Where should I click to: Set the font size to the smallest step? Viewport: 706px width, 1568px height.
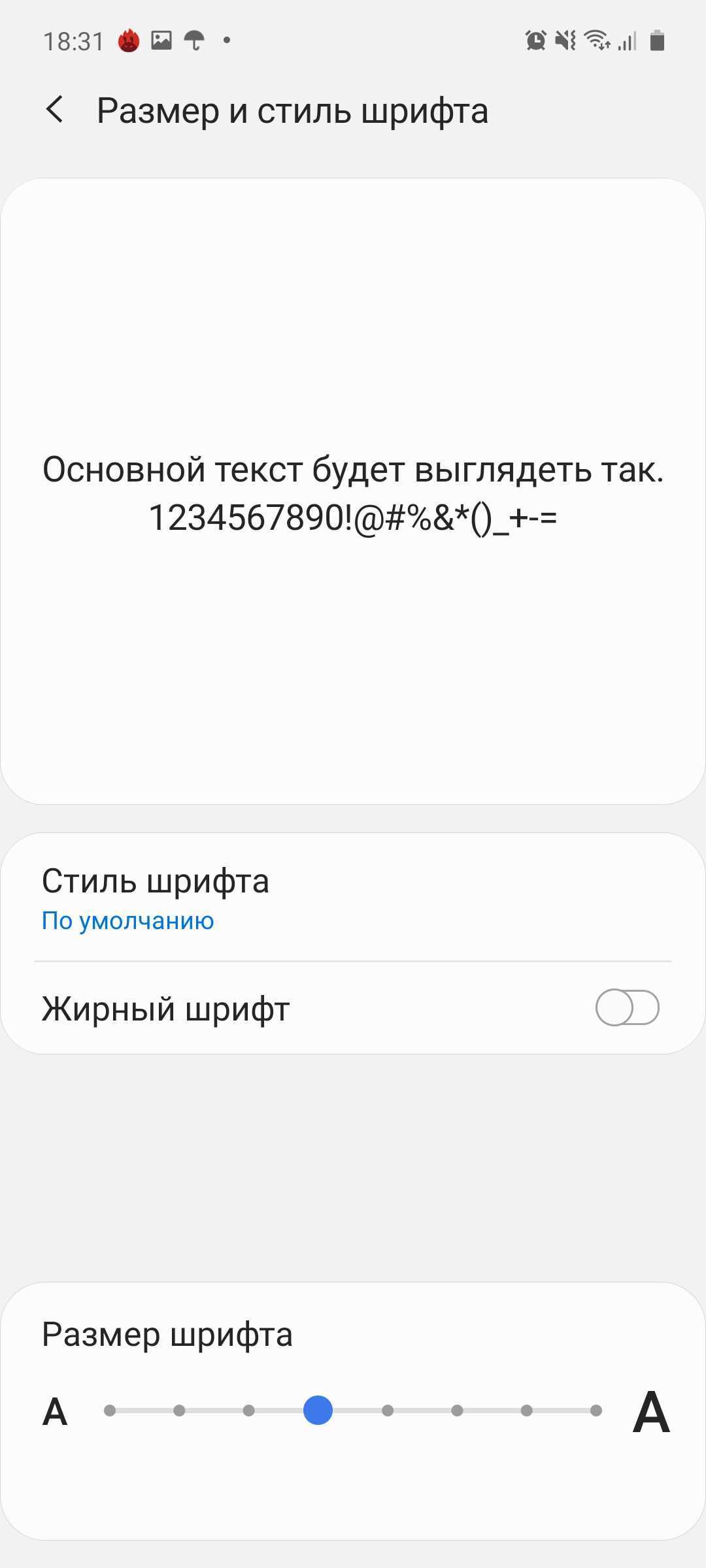click(110, 1411)
